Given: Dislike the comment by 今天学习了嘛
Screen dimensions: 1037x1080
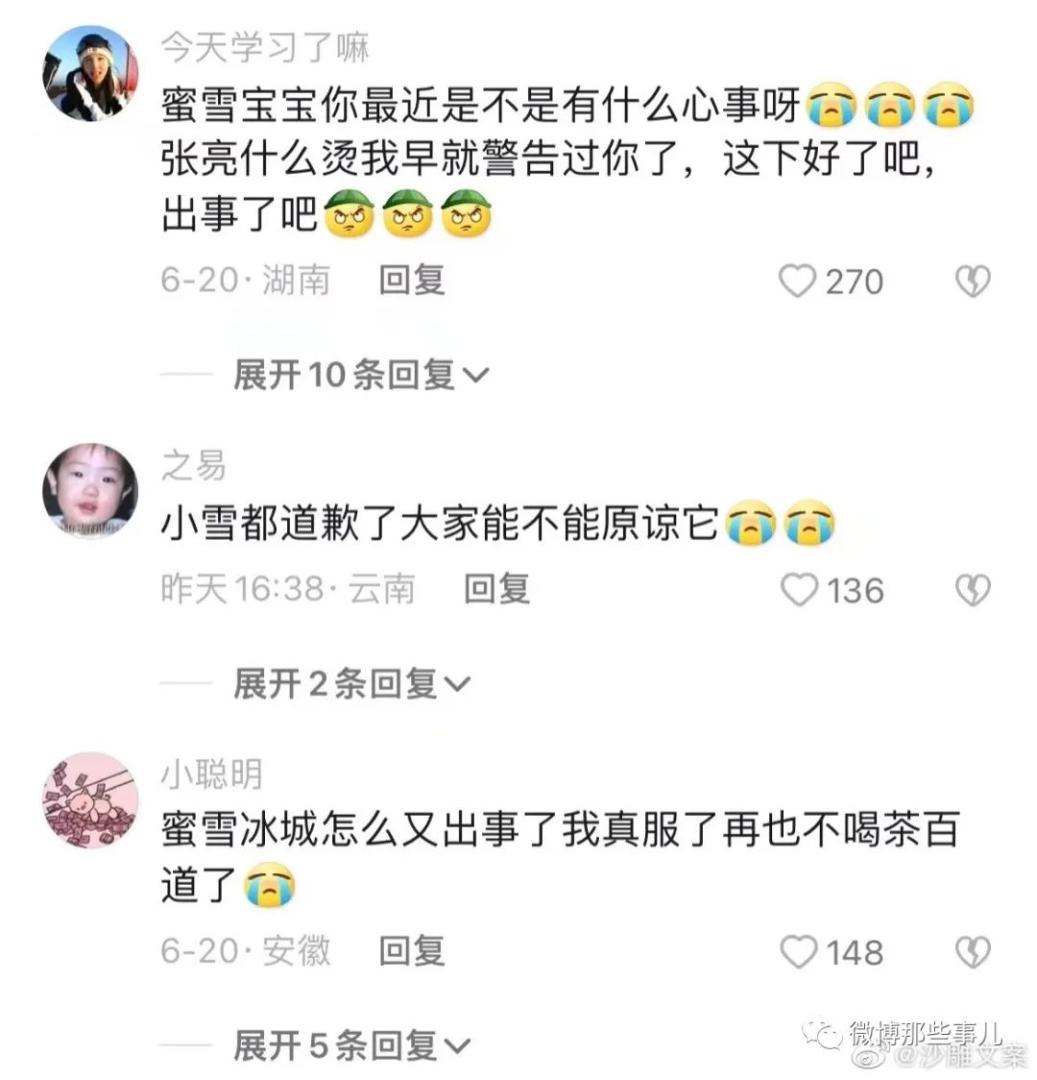Looking at the screenshot, I should pyautogui.click(x=972, y=282).
